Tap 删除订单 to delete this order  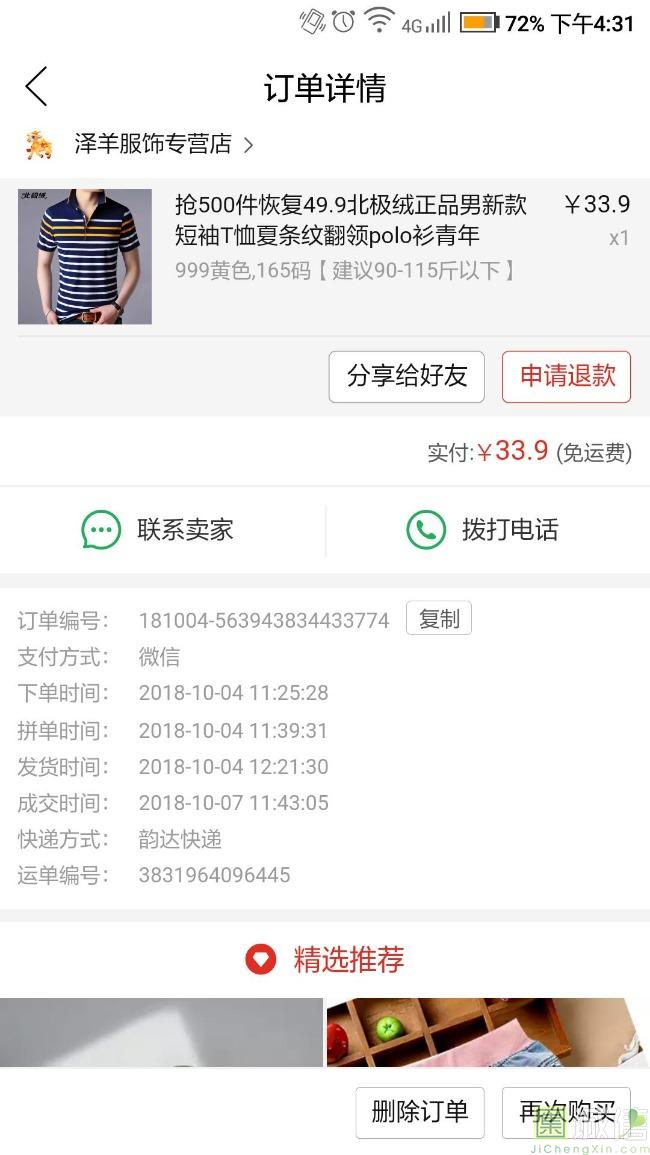[x=419, y=1111]
